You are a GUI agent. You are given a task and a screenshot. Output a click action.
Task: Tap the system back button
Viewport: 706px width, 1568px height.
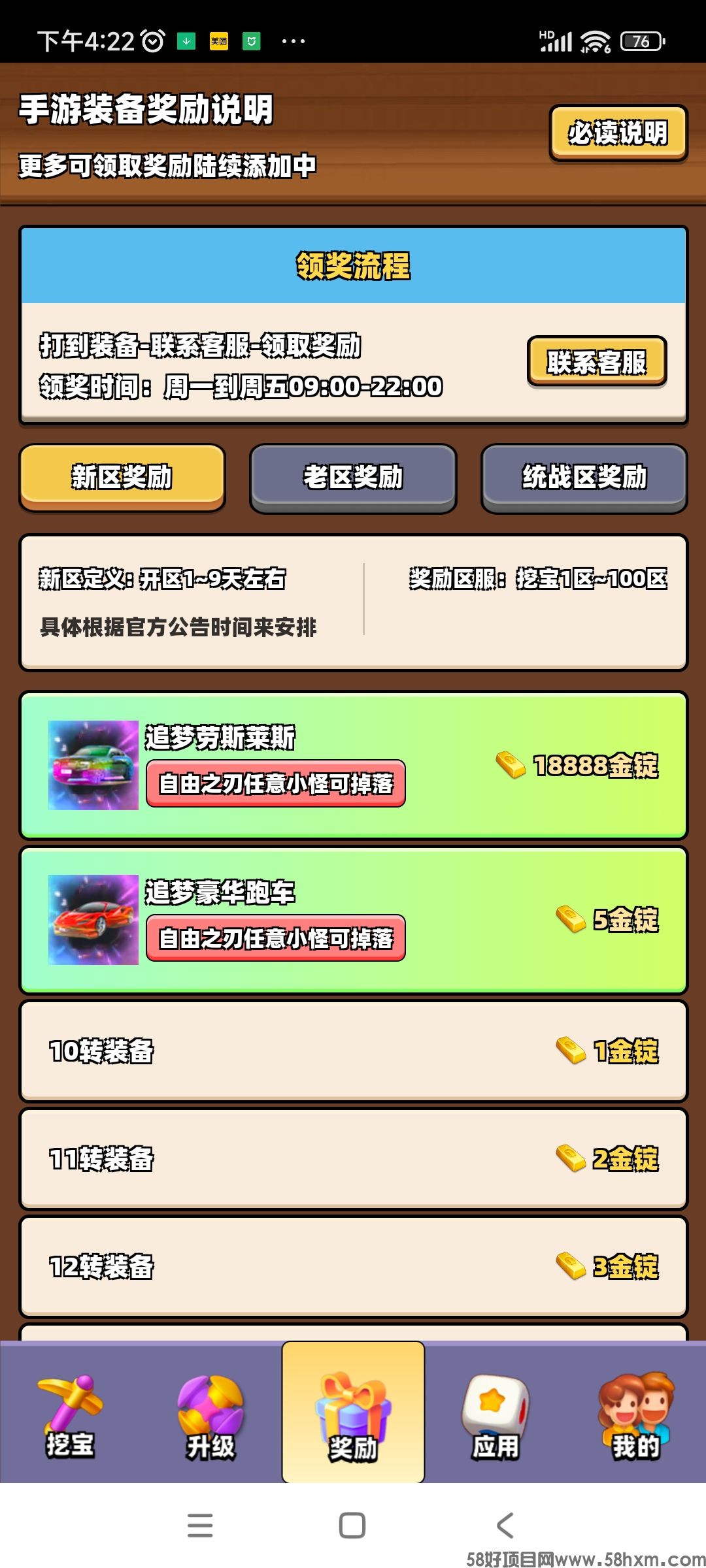click(505, 1526)
